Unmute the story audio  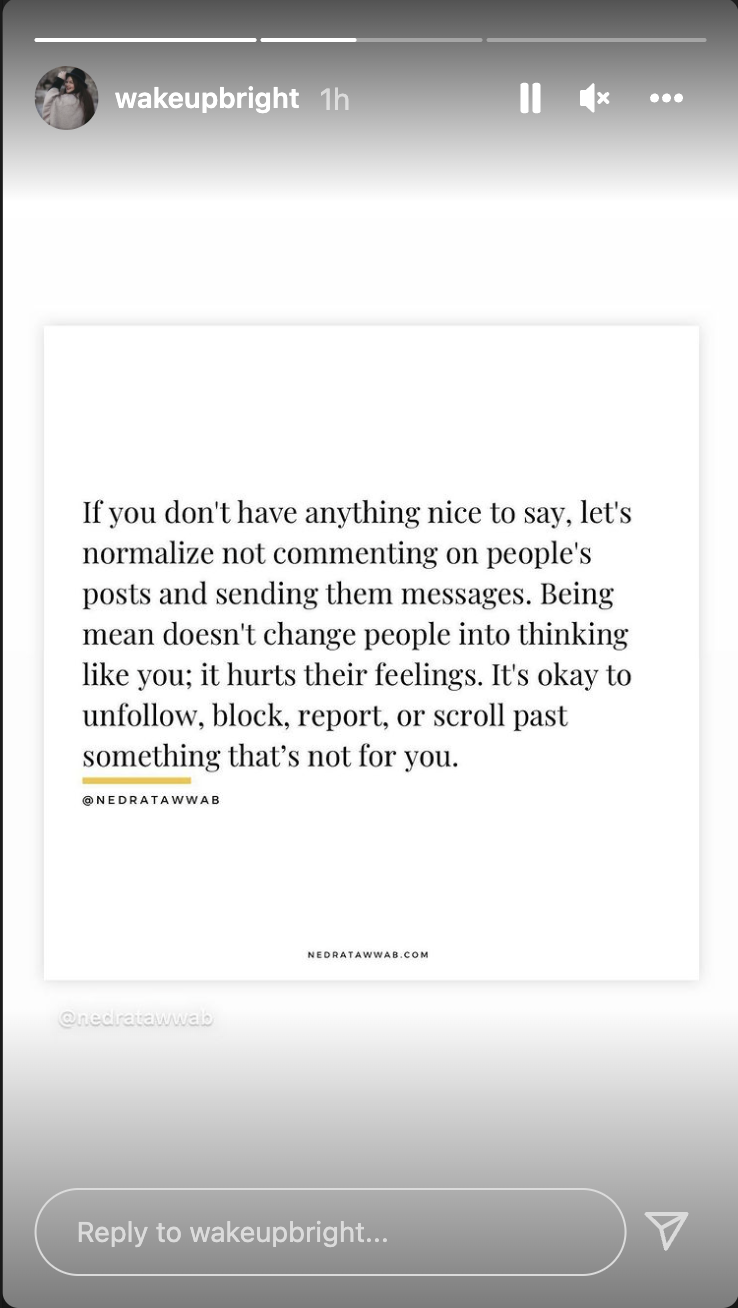[x=594, y=98]
